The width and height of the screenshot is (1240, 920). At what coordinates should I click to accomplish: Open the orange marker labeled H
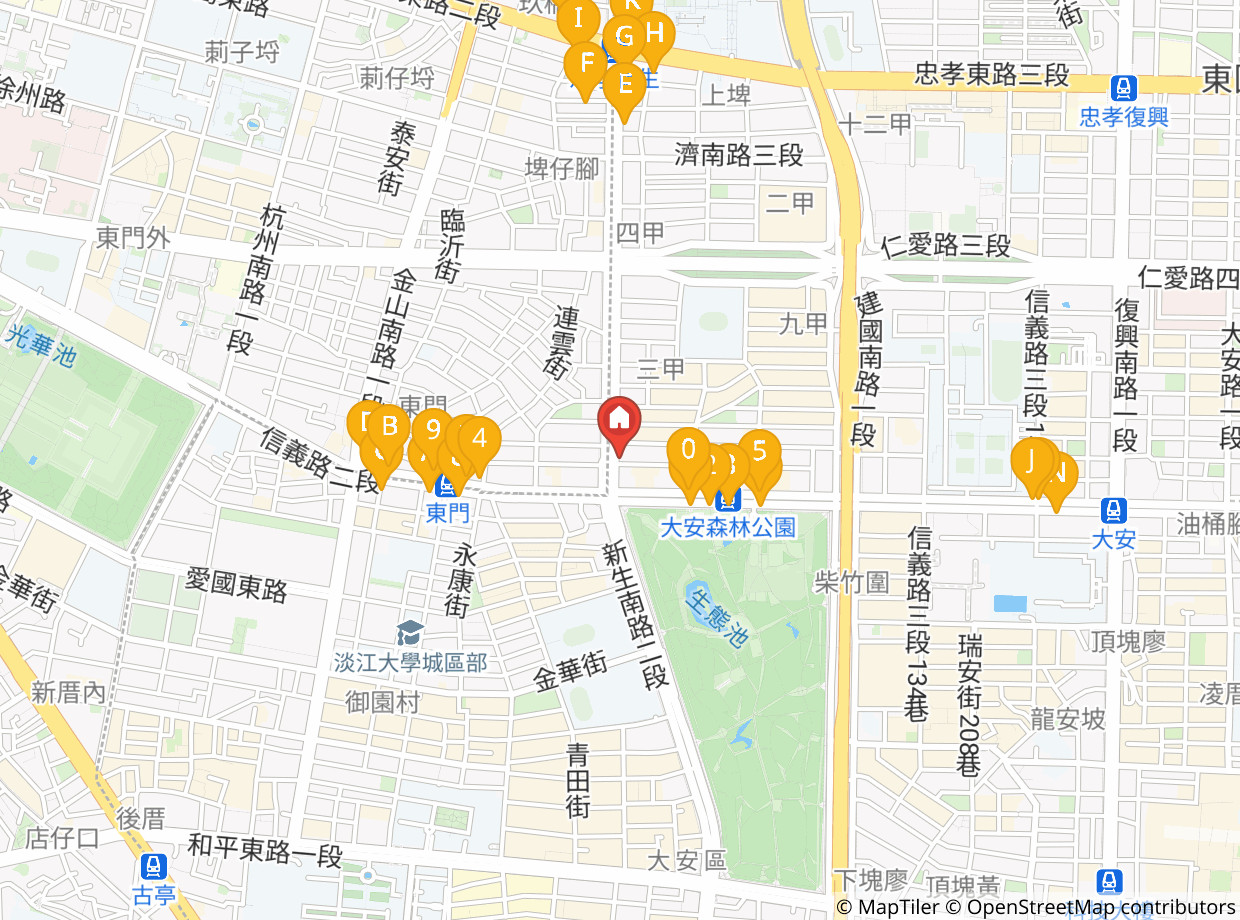655,32
